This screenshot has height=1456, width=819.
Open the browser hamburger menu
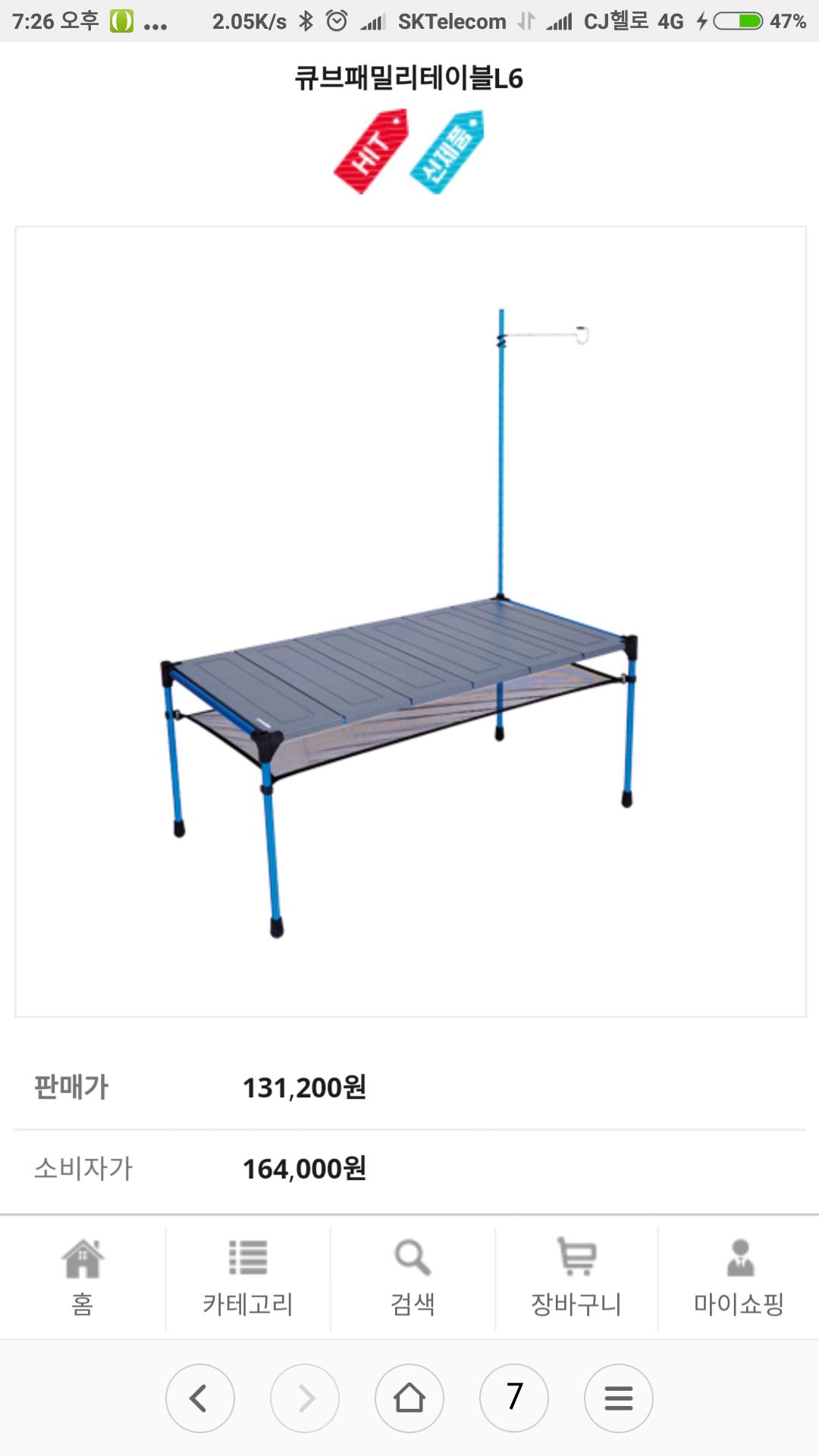coord(619,1398)
